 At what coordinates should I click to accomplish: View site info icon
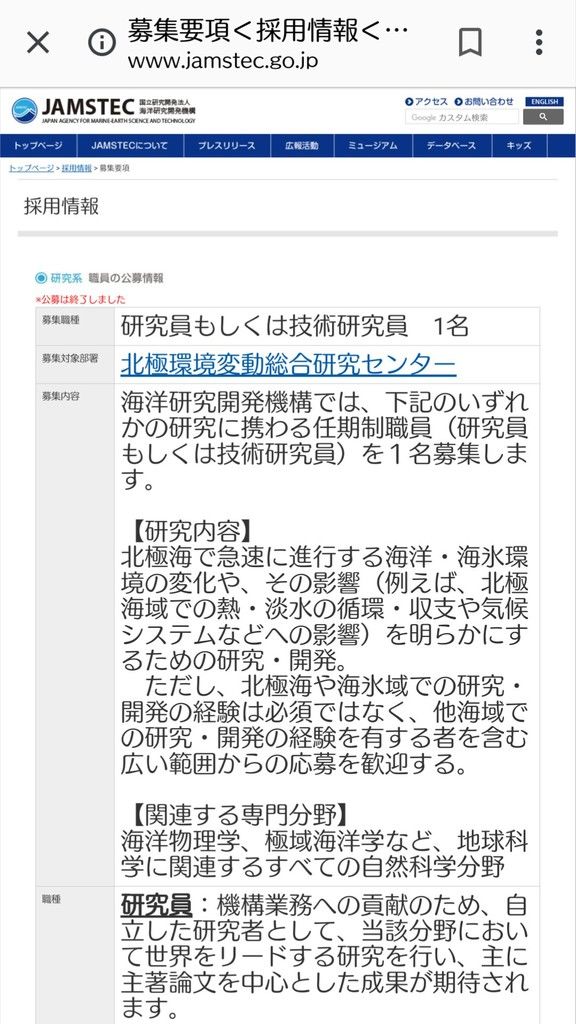[x=102, y=43]
